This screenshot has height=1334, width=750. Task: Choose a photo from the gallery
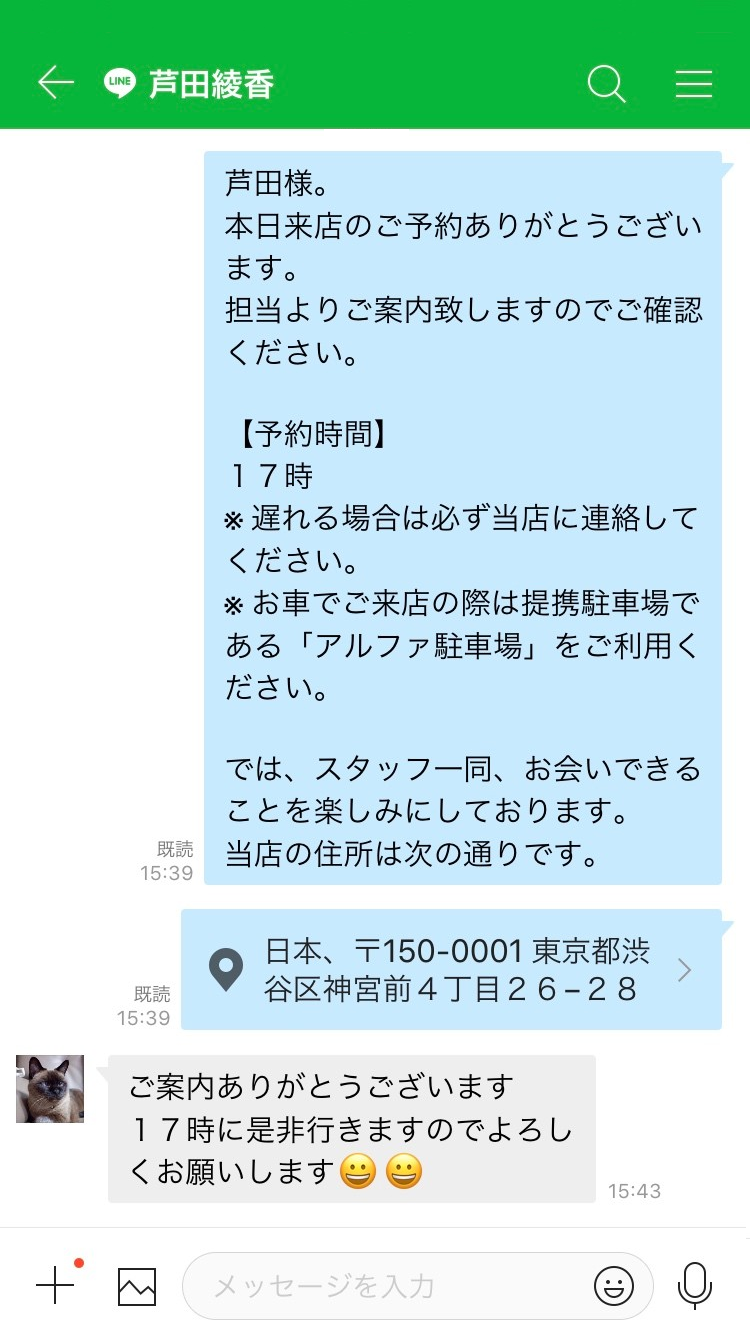(137, 1286)
